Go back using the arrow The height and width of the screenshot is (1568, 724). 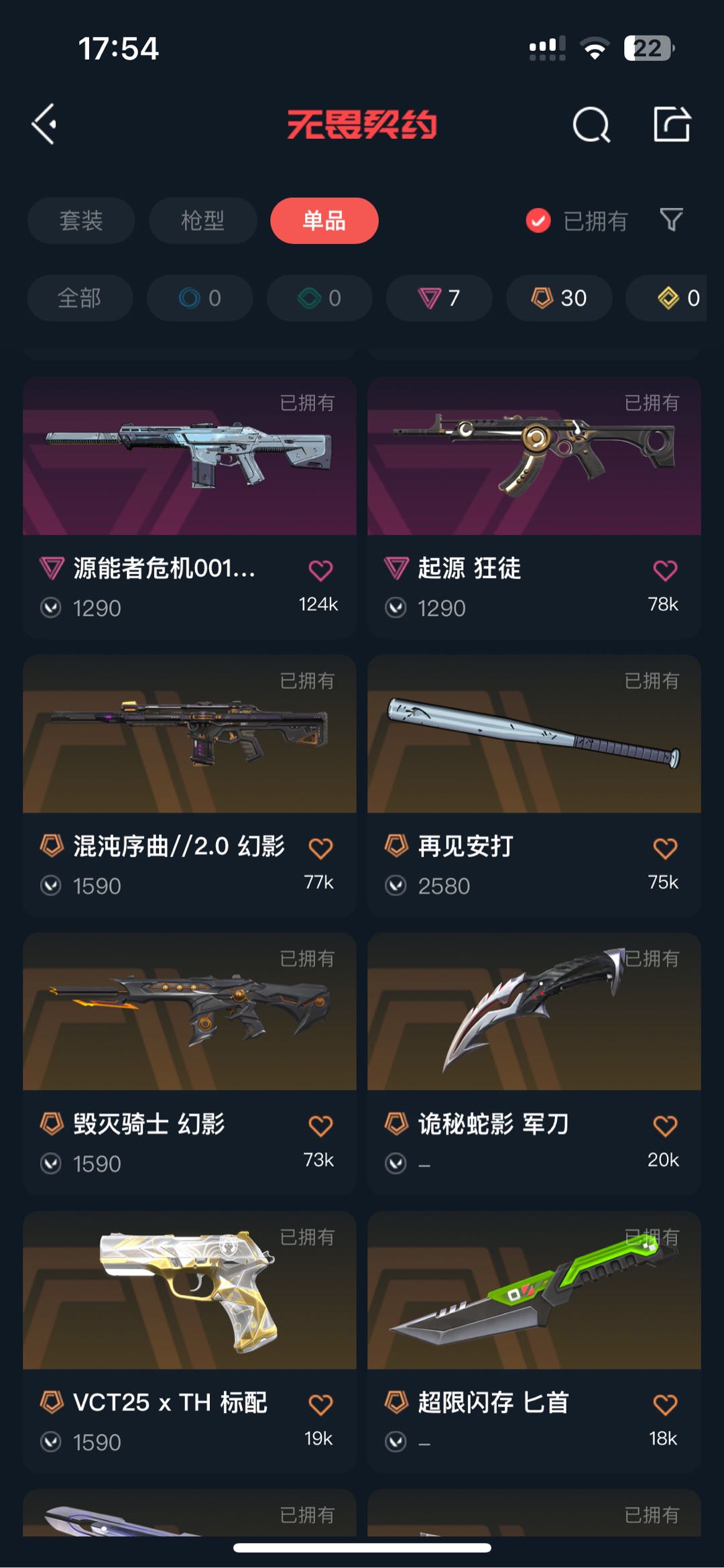[44, 125]
